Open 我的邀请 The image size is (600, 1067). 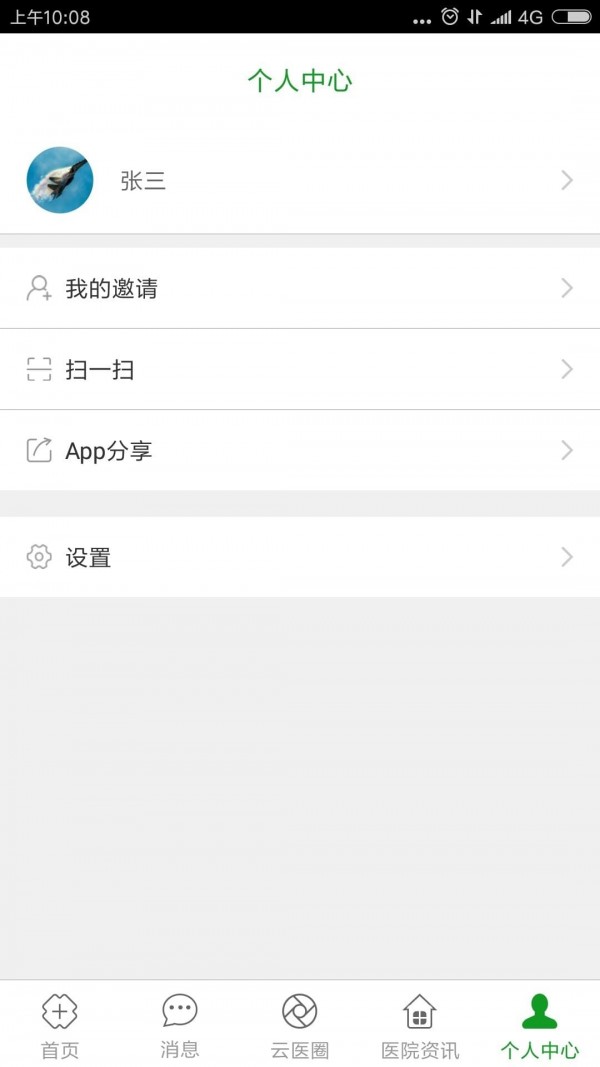pos(300,289)
